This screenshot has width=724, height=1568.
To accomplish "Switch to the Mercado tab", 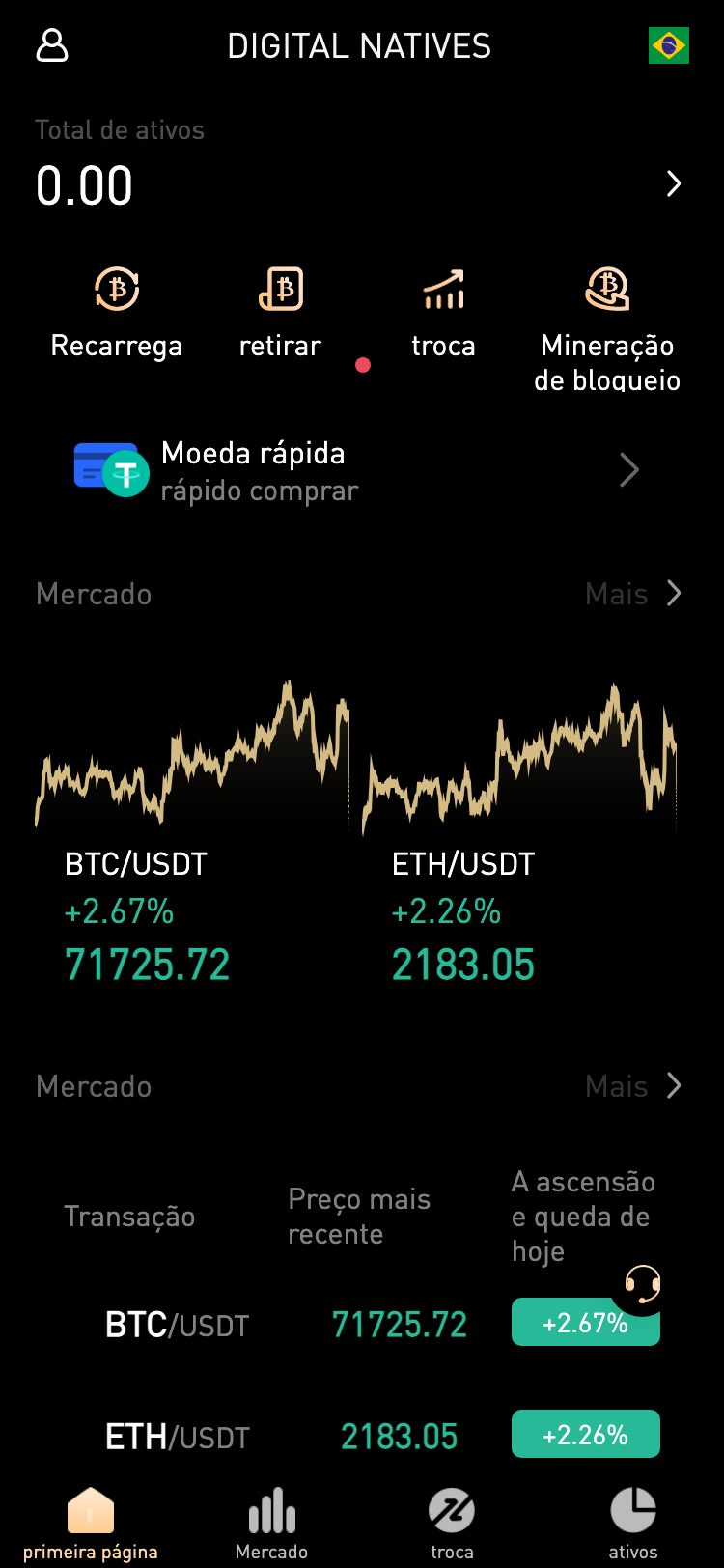I will (x=271, y=1524).
